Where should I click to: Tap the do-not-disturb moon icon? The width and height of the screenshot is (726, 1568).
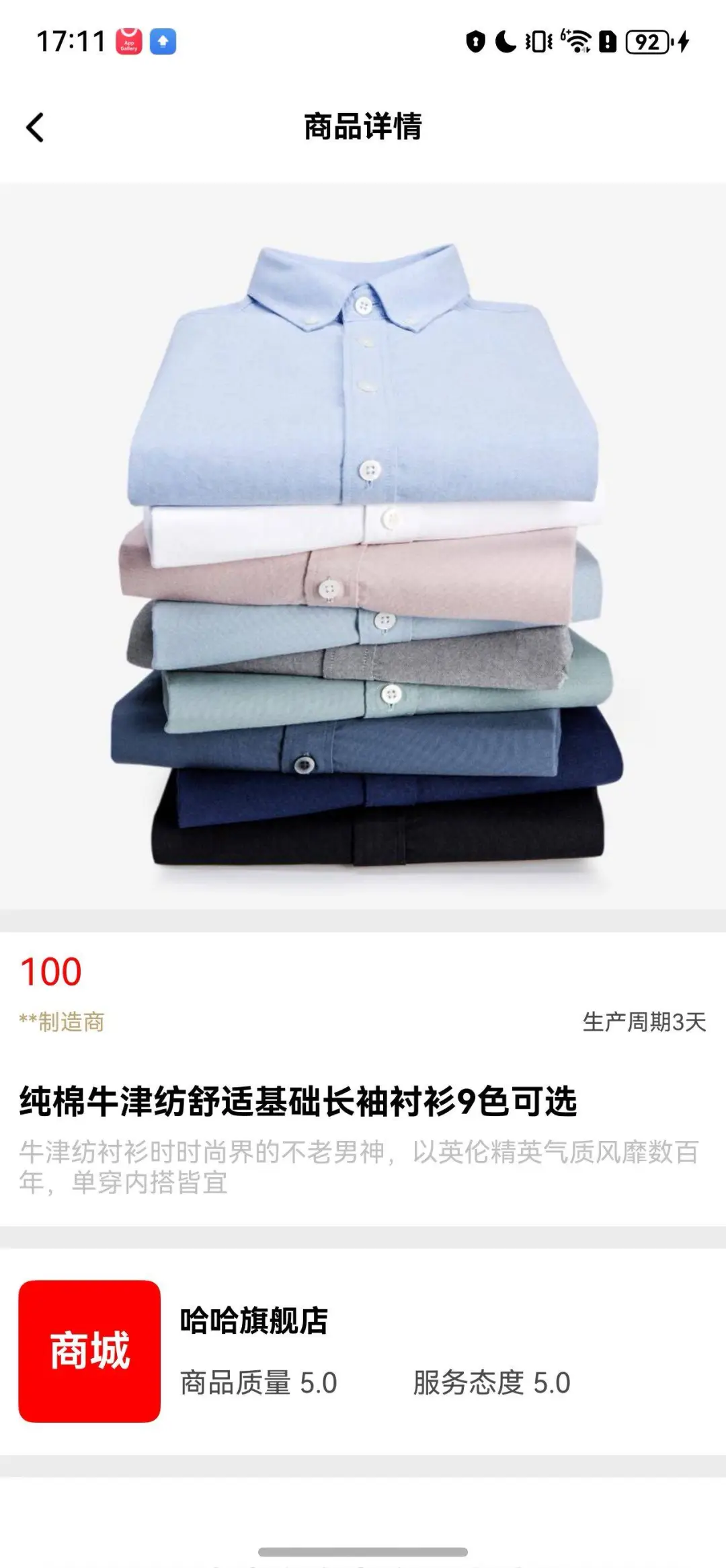(x=506, y=42)
